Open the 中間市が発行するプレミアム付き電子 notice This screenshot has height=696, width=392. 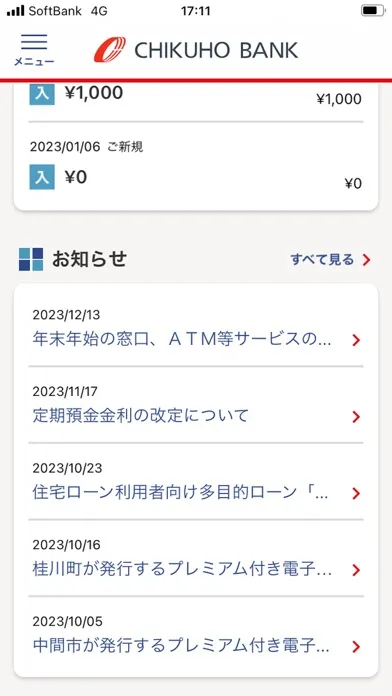point(196,634)
